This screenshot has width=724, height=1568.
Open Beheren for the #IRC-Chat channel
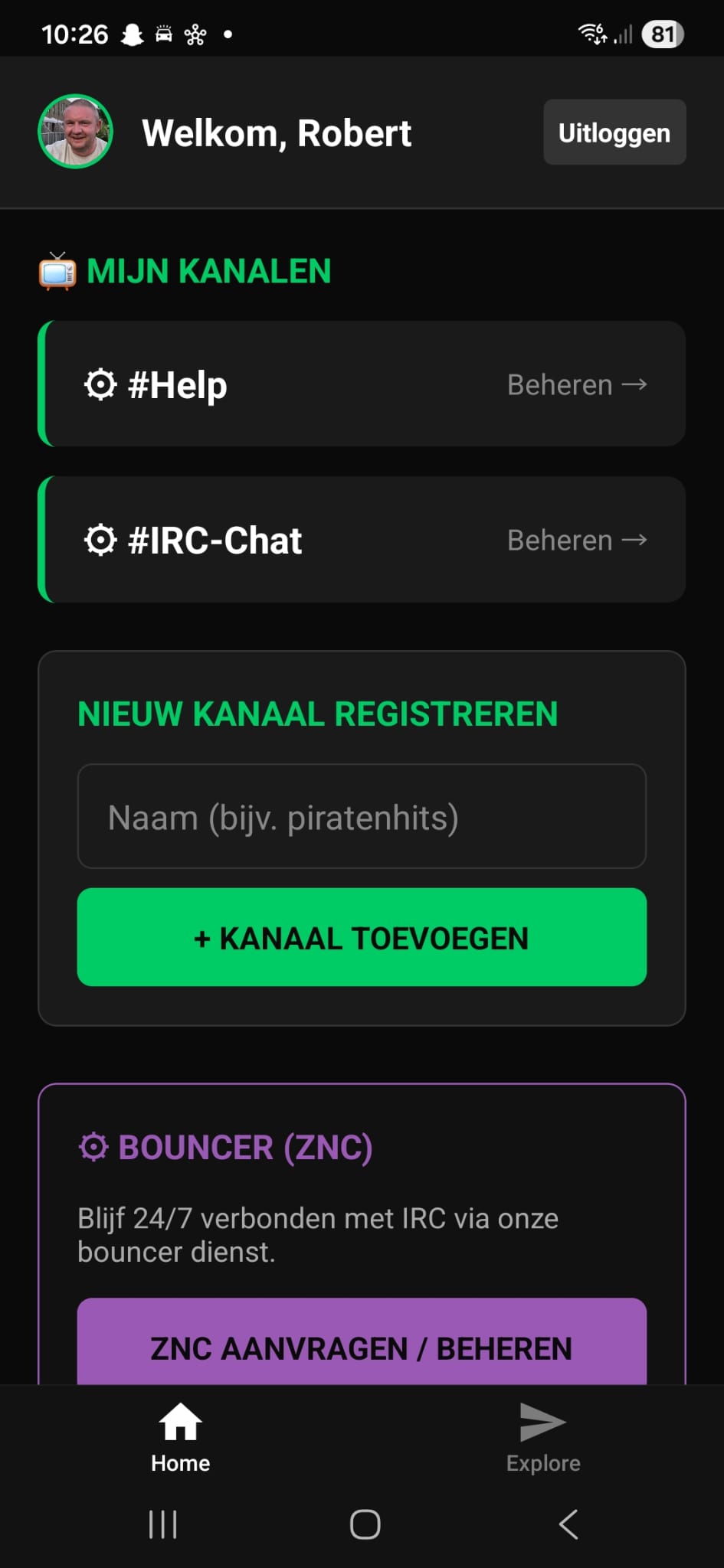point(576,540)
